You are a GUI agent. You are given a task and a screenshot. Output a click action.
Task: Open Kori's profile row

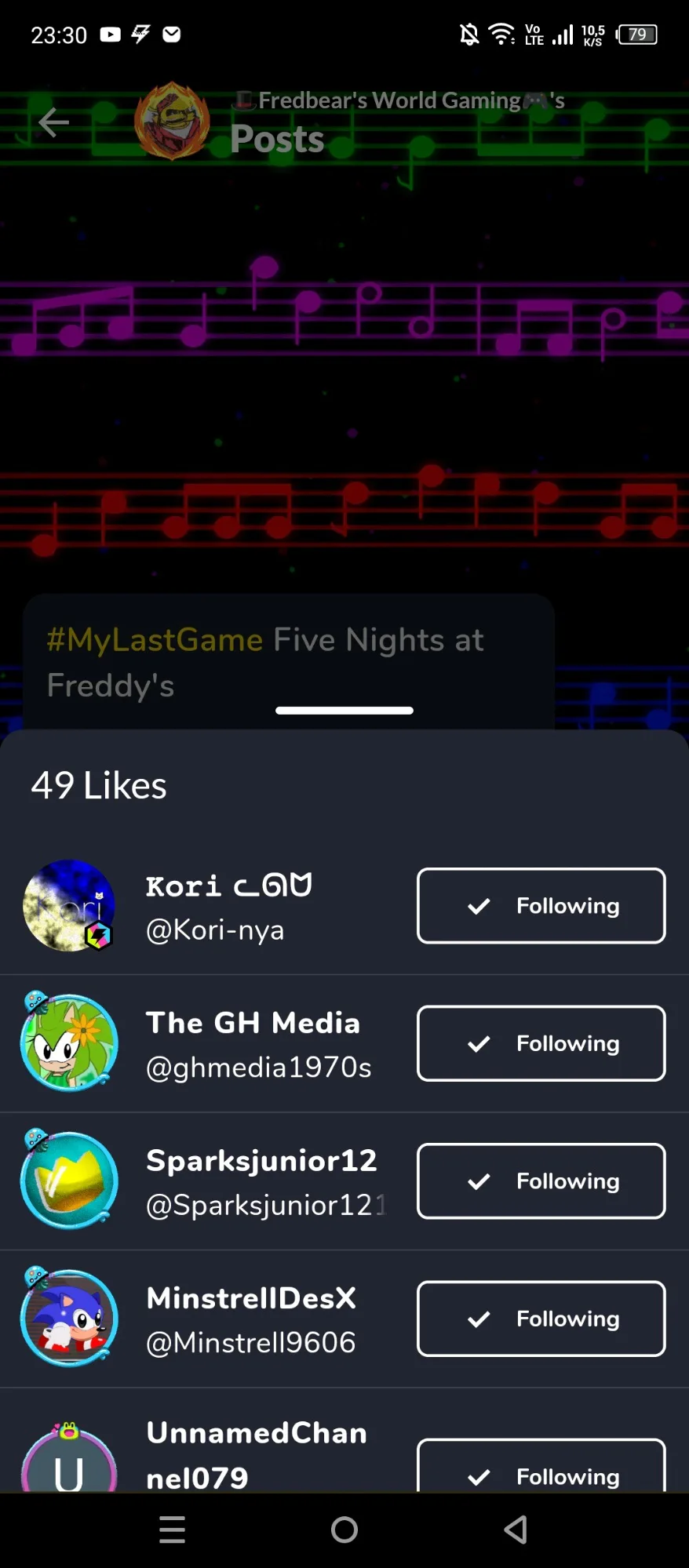click(x=344, y=906)
